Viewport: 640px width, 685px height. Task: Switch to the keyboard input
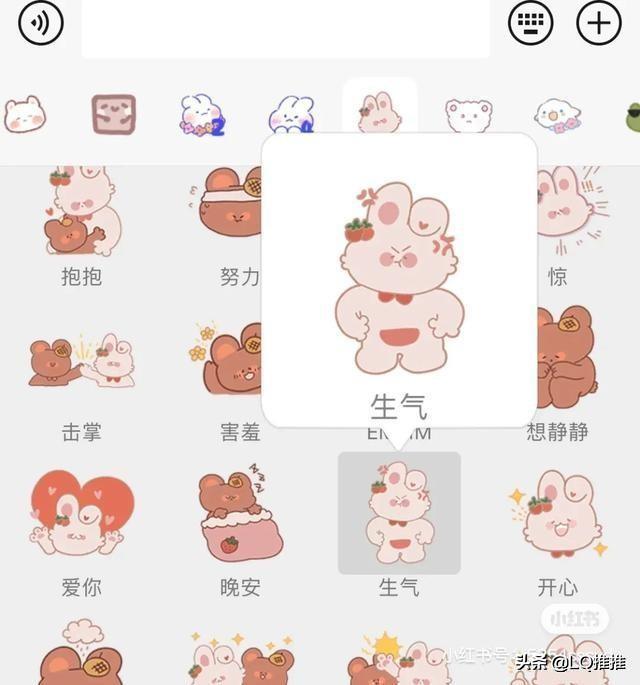pyautogui.click(x=530, y=23)
